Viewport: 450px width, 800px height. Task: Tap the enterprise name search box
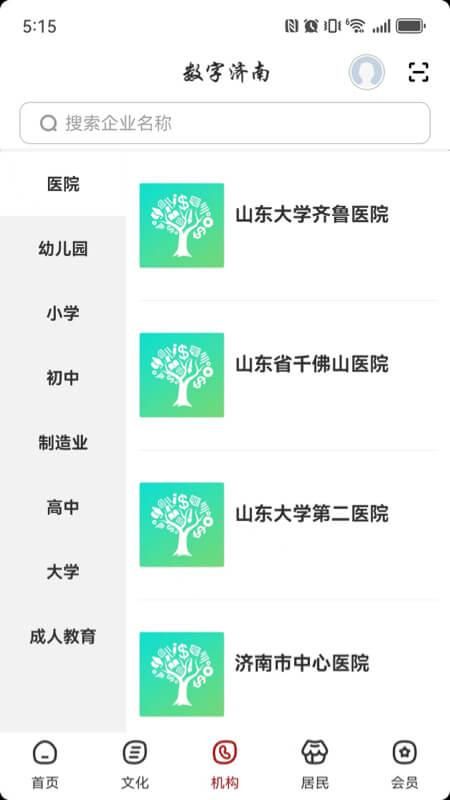[225, 123]
